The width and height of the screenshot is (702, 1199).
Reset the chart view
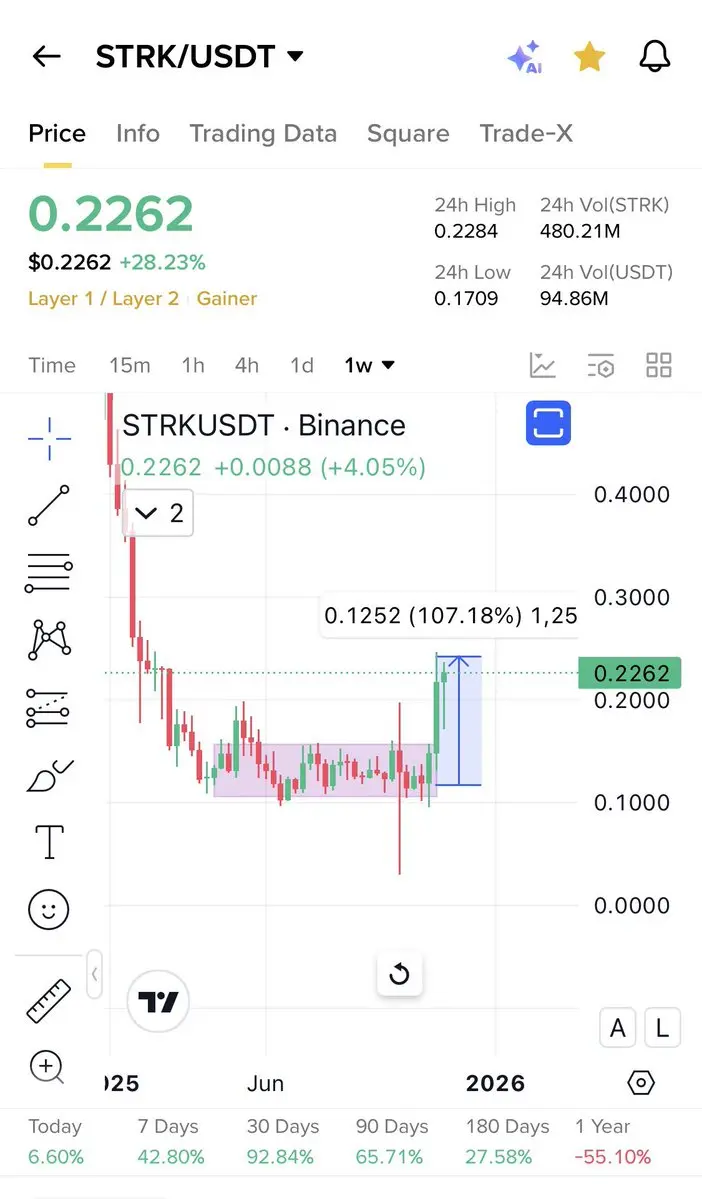(x=399, y=973)
